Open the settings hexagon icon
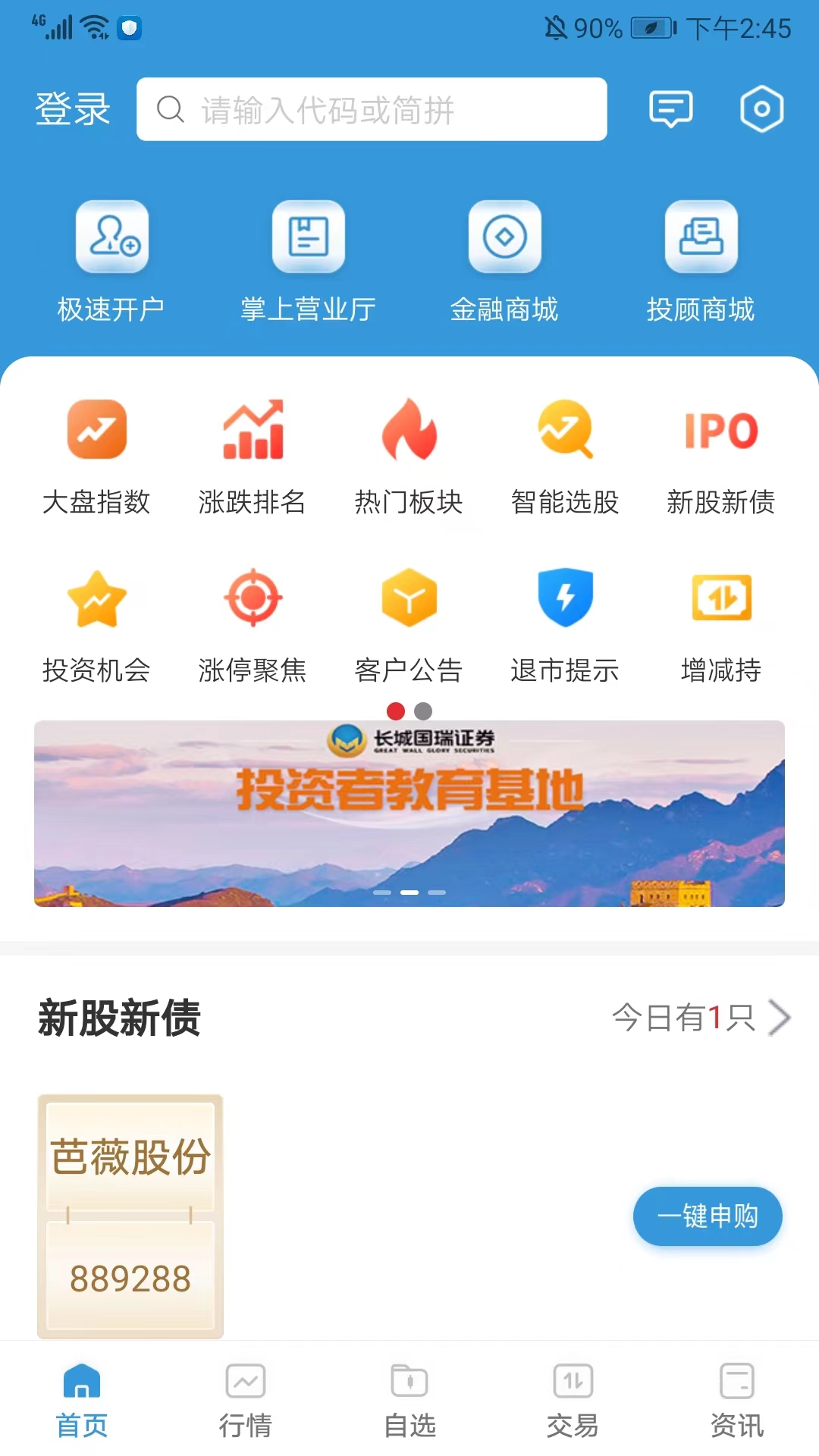The width and height of the screenshot is (819, 1456). (x=761, y=109)
